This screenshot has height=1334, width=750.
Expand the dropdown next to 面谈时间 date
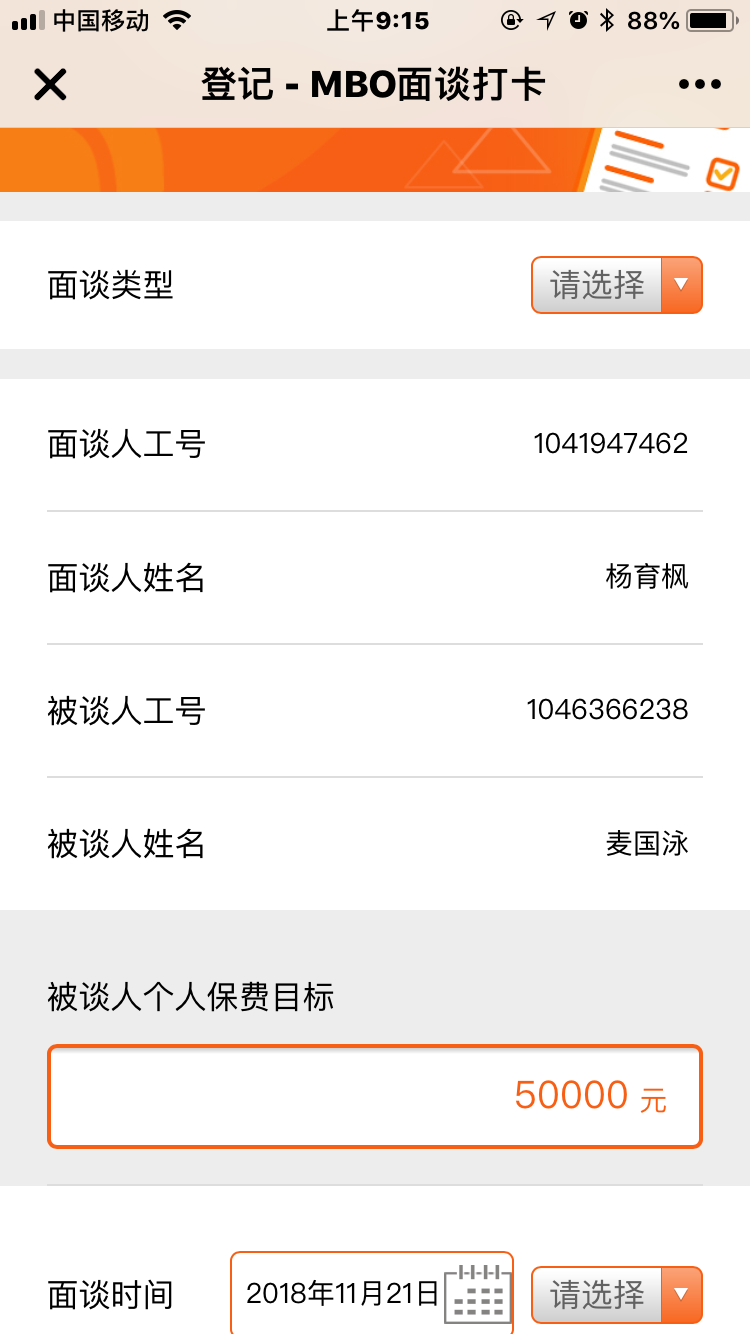pyautogui.click(x=616, y=1295)
